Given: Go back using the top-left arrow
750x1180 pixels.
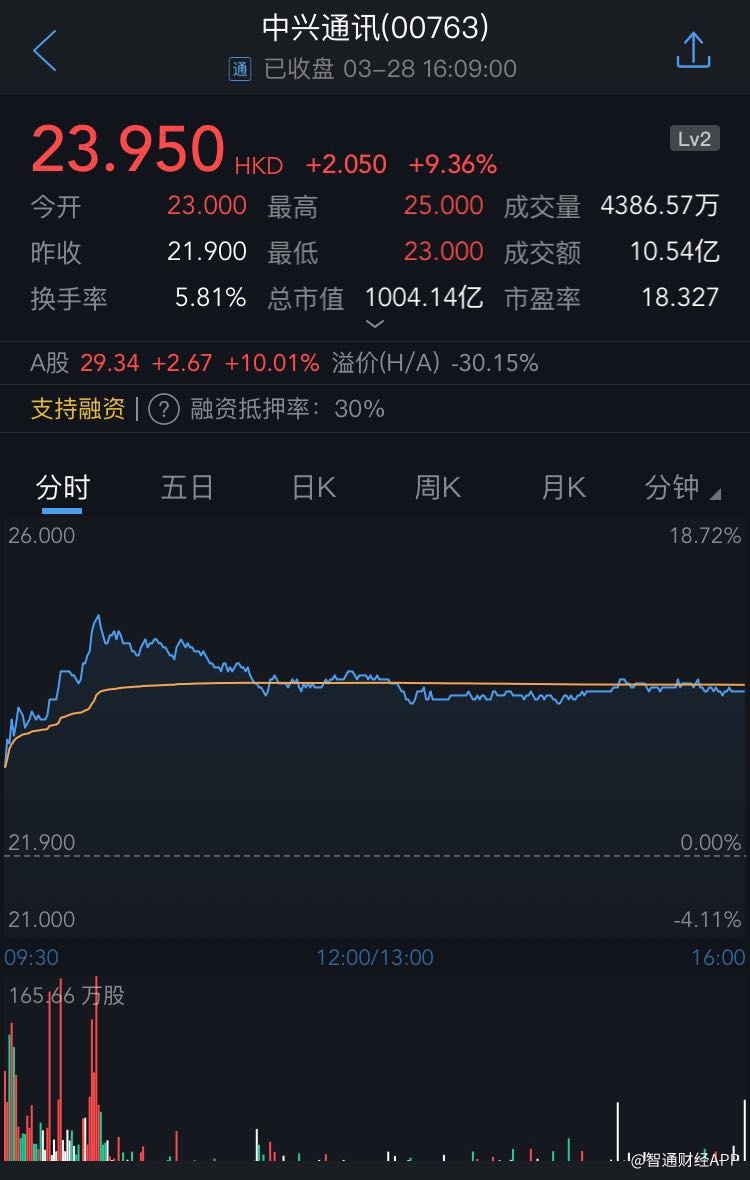Looking at the screenshot, I should 45,50.
